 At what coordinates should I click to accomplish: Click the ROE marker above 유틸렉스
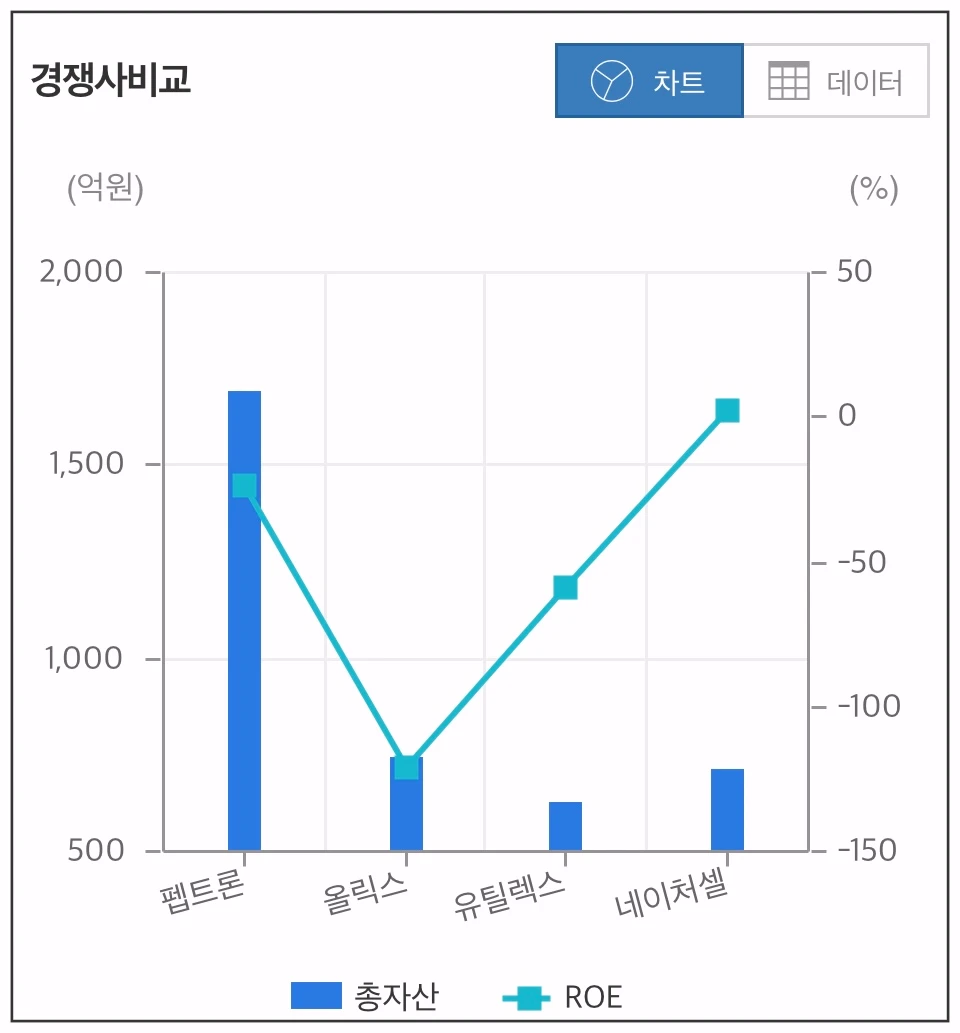point(566,587)
